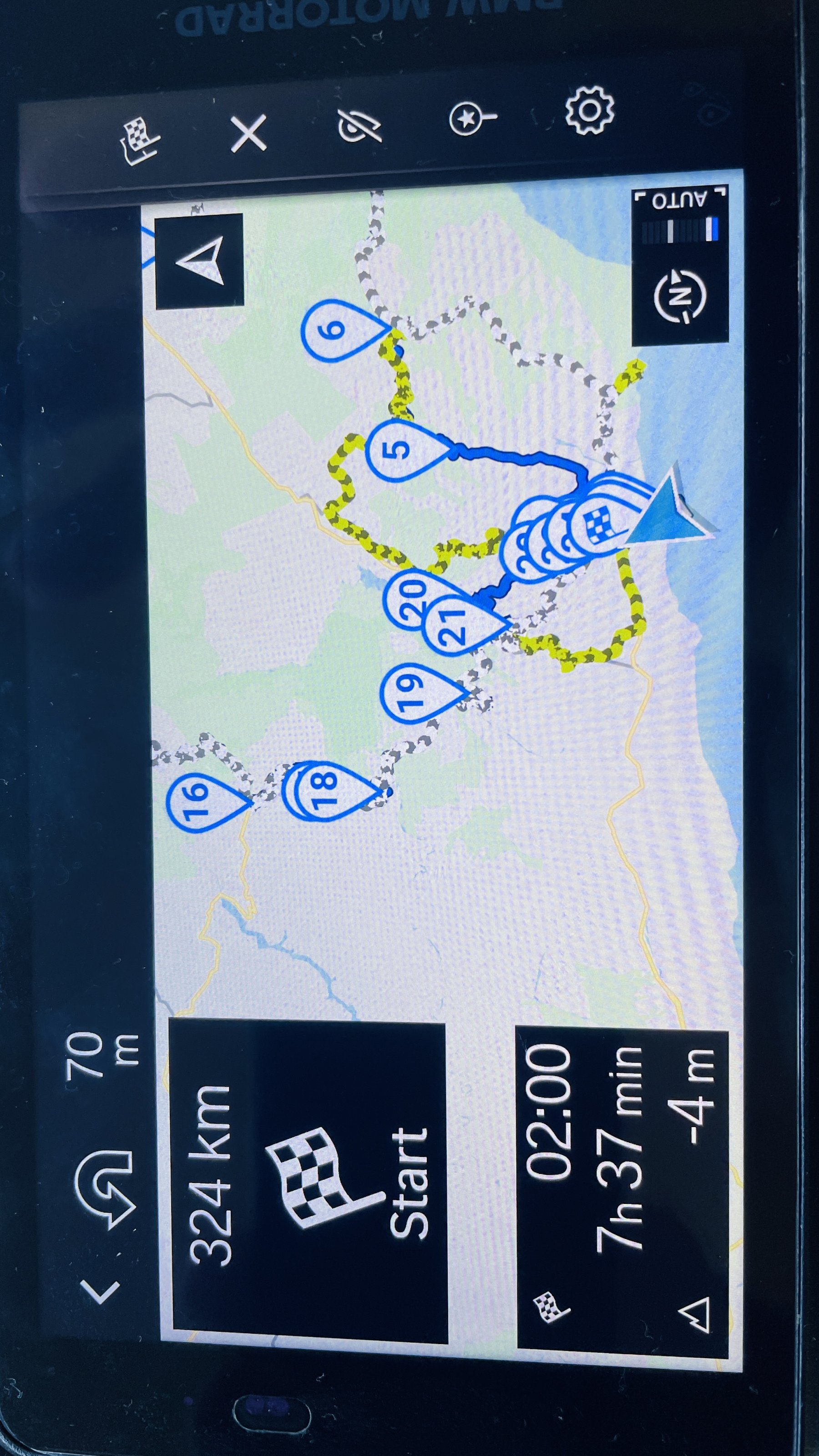Go back using the chevron arrow
Screen dimensions: 819x1456
click(x=100, y=1307)
